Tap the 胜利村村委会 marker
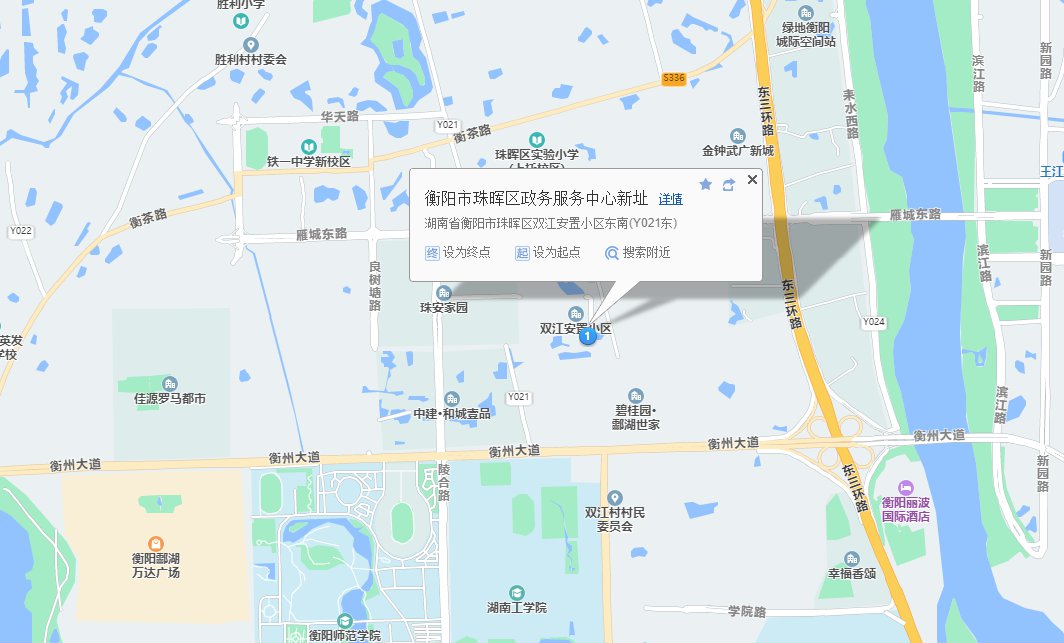This screenshot has height=643, width=1064. pos(251,45)
